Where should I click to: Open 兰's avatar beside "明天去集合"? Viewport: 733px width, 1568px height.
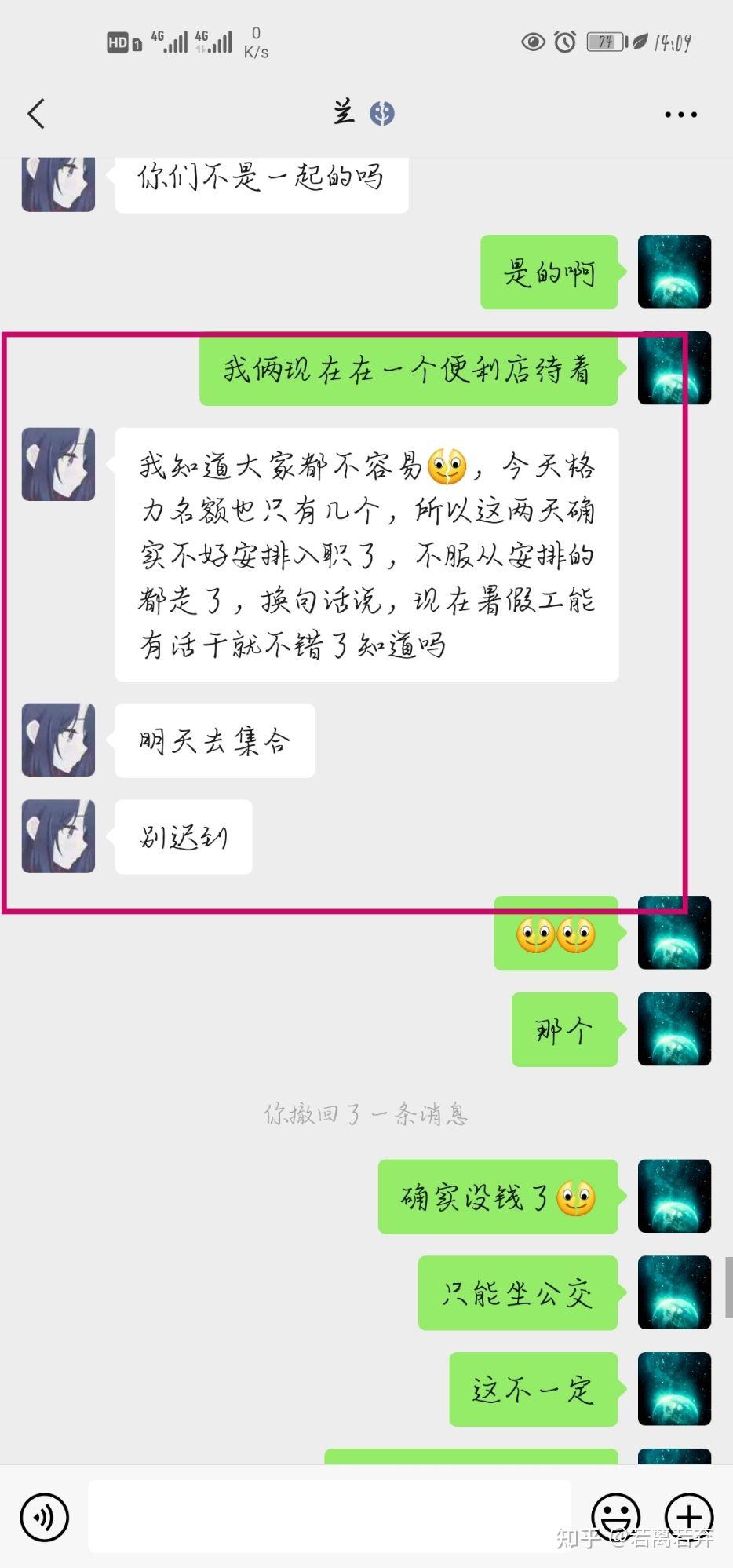click(58, 740)
